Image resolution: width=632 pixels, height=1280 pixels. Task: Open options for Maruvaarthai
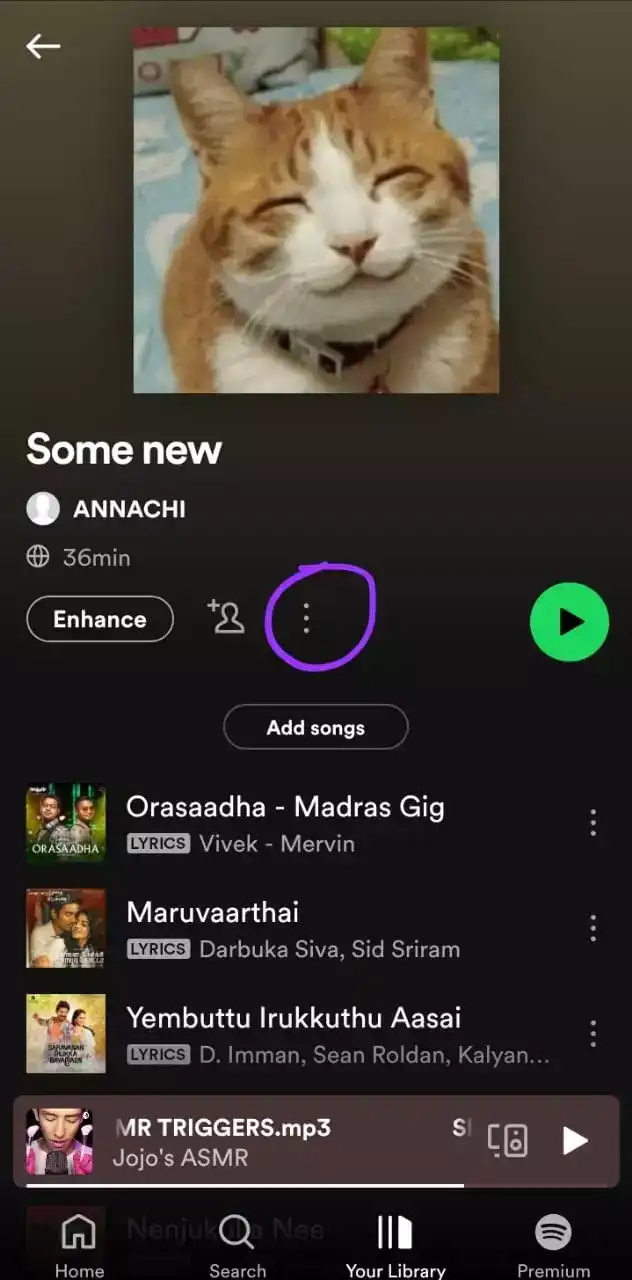[x=593, y=928]
